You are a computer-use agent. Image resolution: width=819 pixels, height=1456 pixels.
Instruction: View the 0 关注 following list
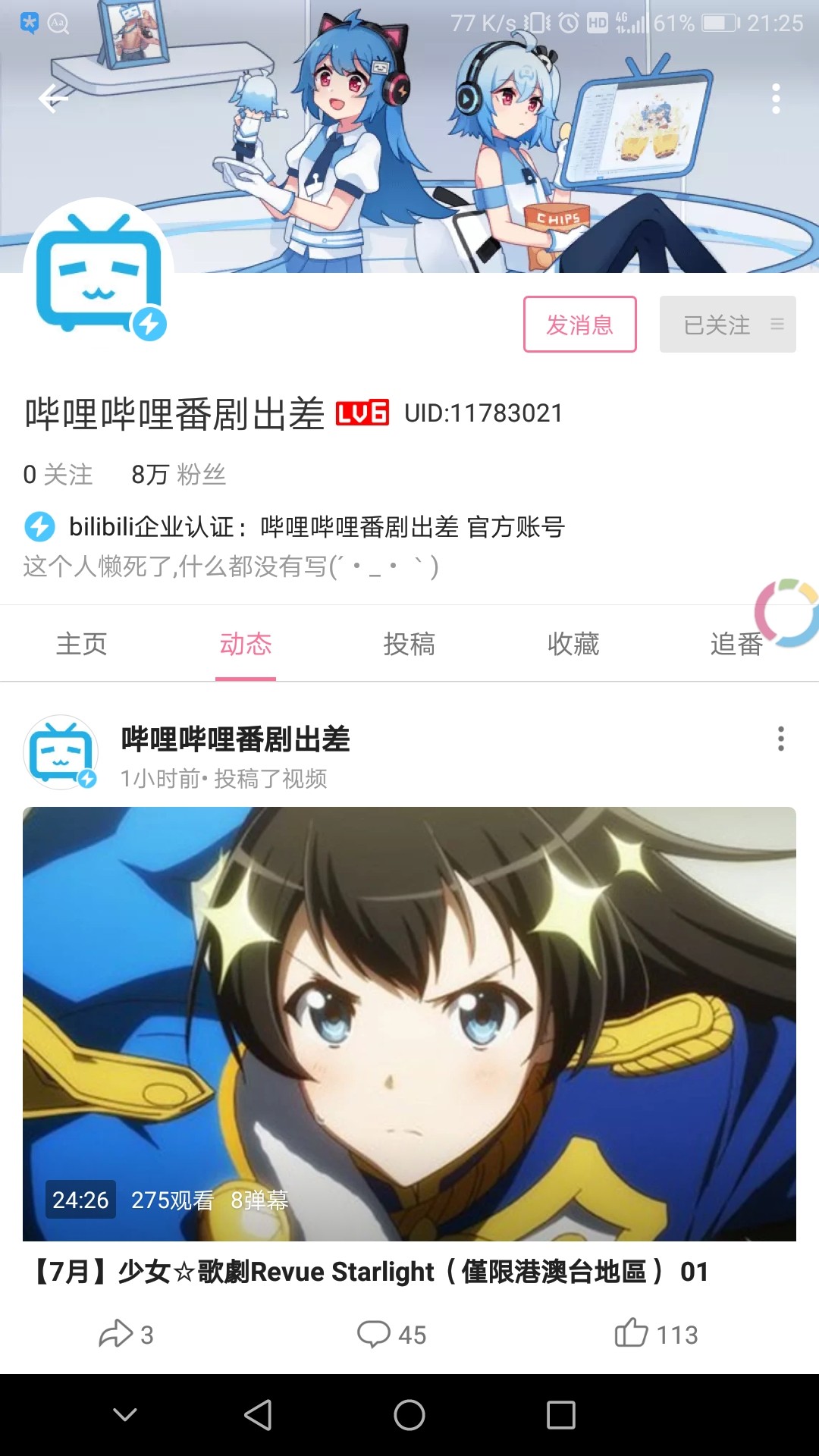click(58, 475)
